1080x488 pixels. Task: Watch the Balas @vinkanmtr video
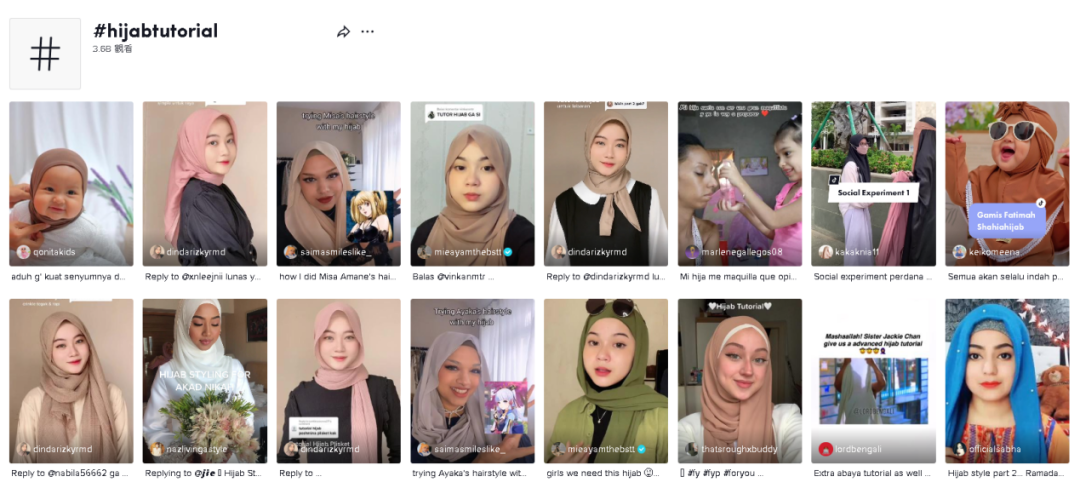tap(473, 183)
